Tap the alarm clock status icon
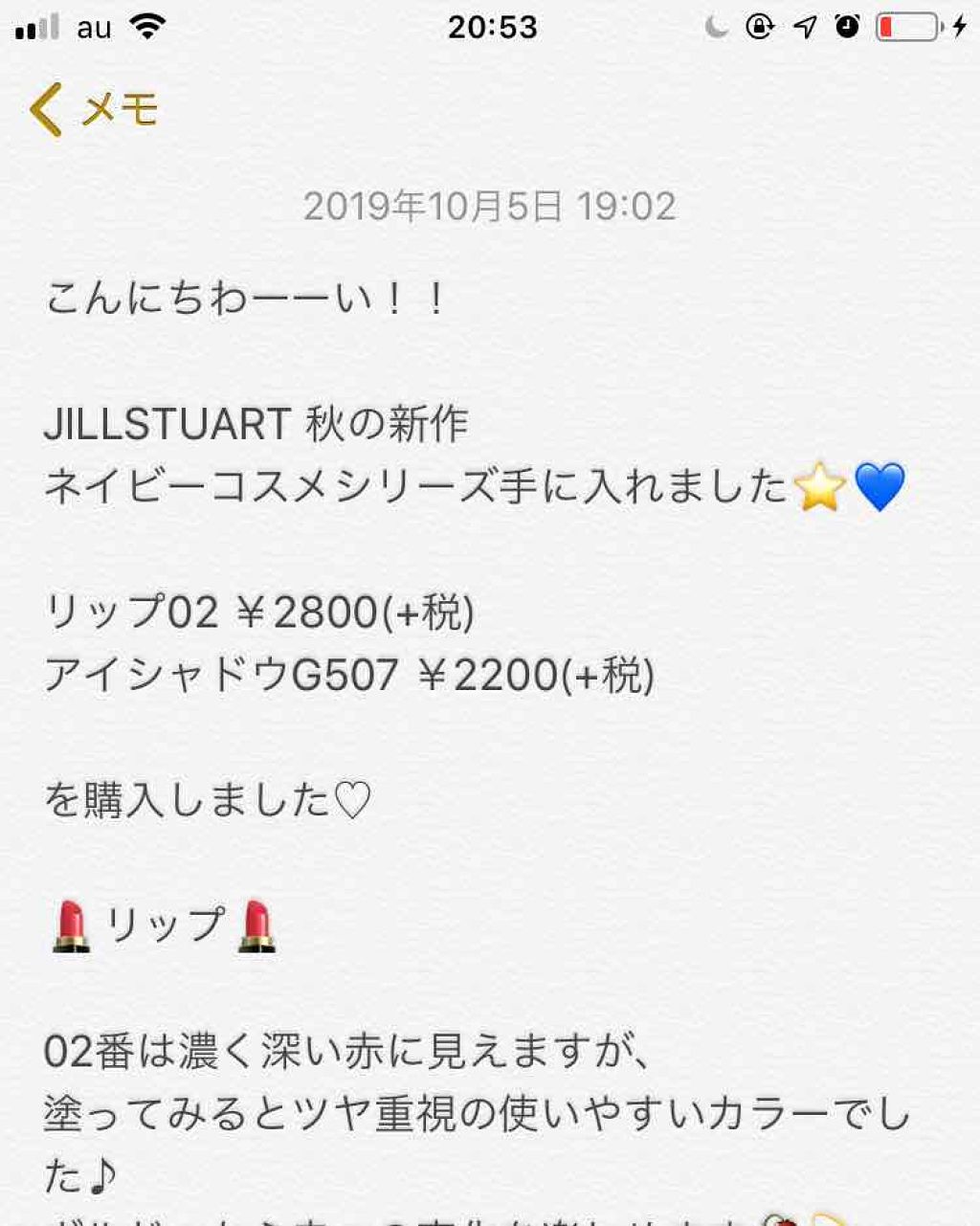 point(846,28)
